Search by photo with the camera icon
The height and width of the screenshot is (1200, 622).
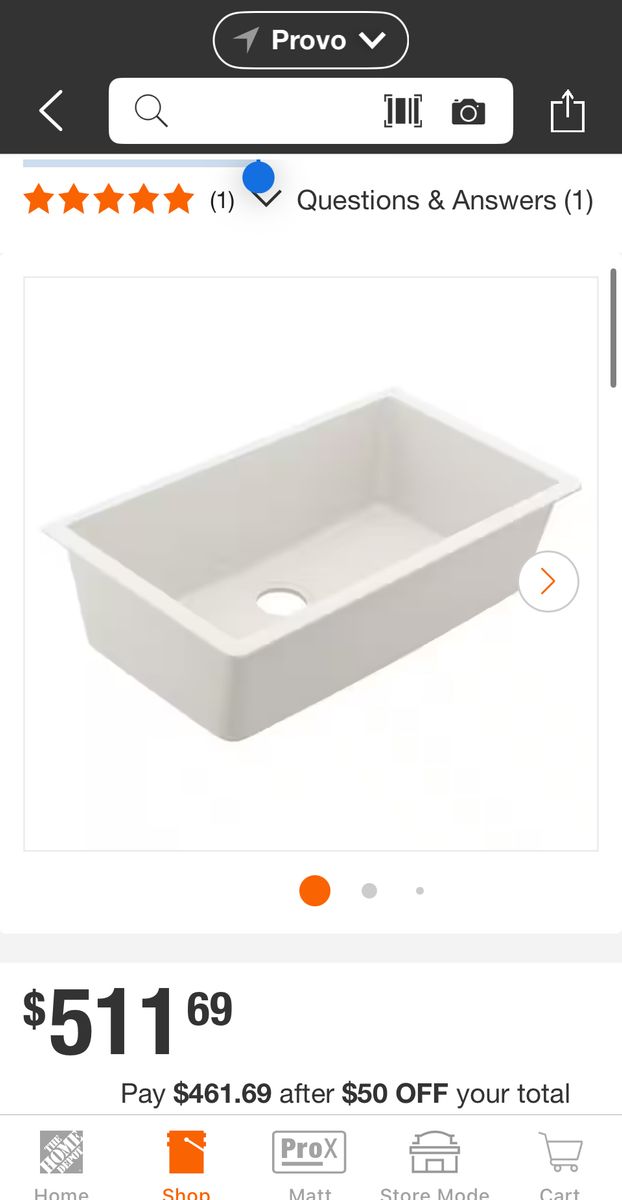point(468,111)
